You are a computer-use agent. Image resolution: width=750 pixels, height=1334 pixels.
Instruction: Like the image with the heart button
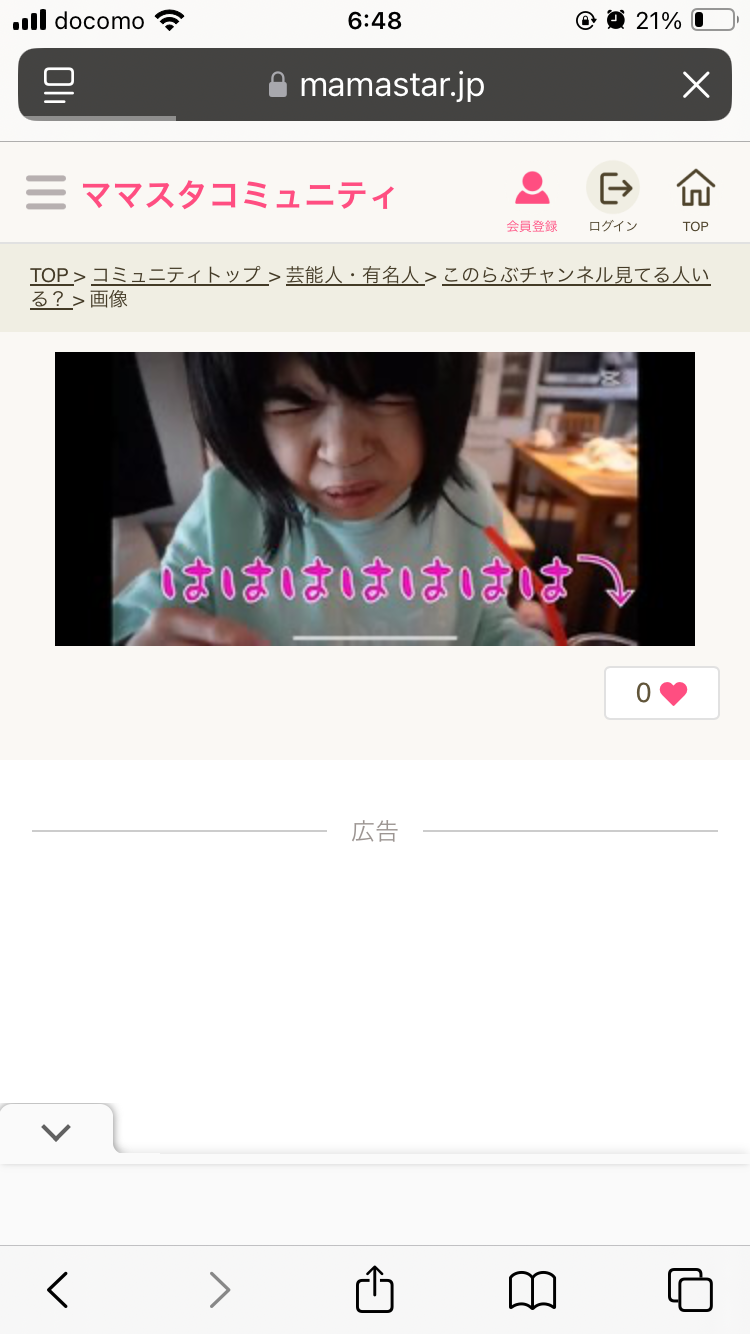[662, 693]
